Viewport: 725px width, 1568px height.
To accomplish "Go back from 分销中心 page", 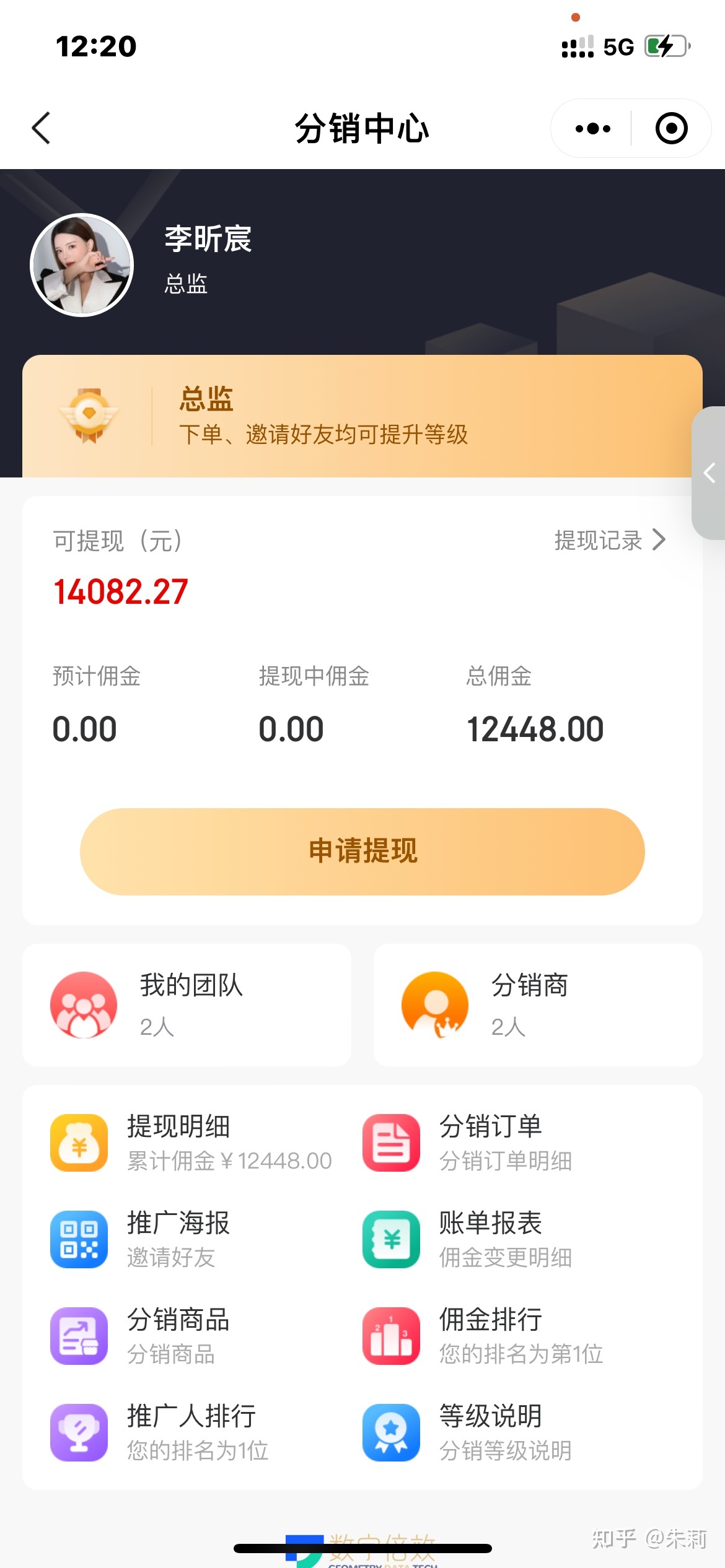I will [42, 128].
